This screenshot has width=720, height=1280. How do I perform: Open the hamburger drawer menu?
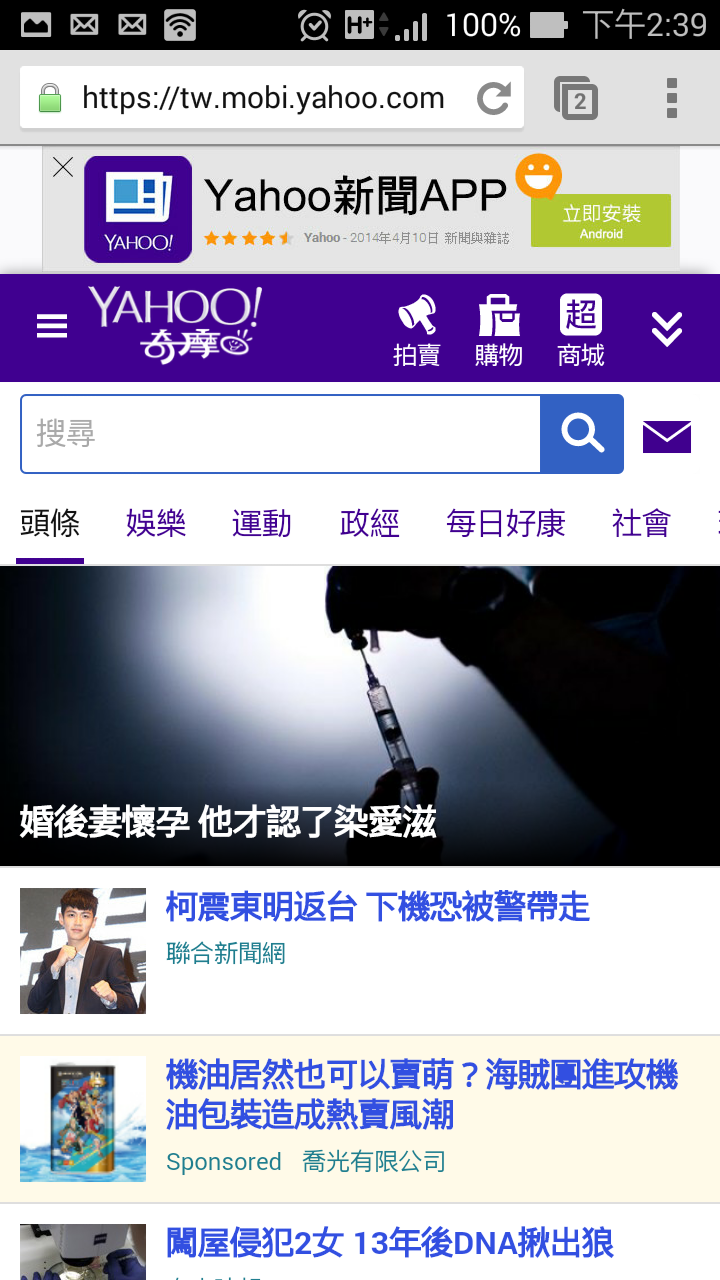pos(52,327)
